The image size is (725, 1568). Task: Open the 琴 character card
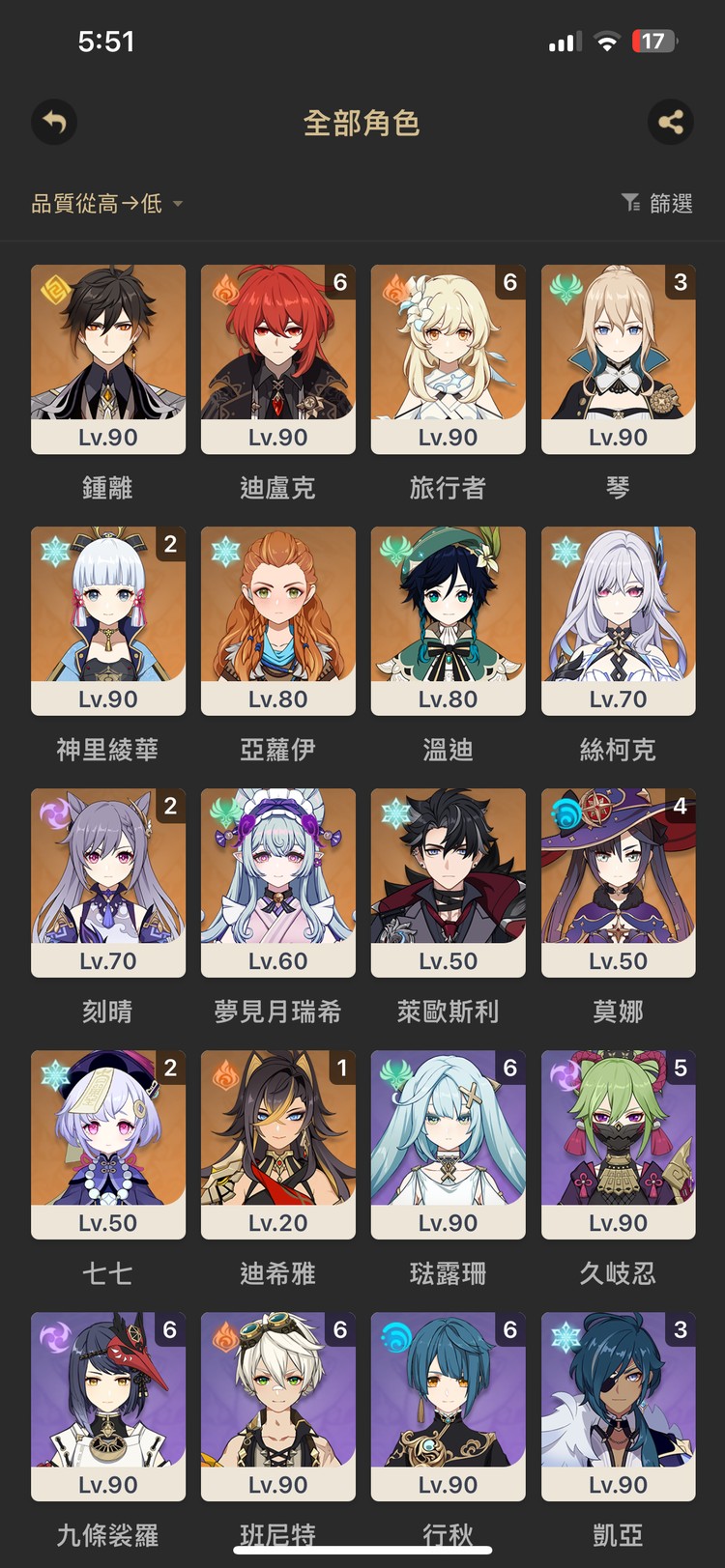pyautogui.click(x=619, y=358)
